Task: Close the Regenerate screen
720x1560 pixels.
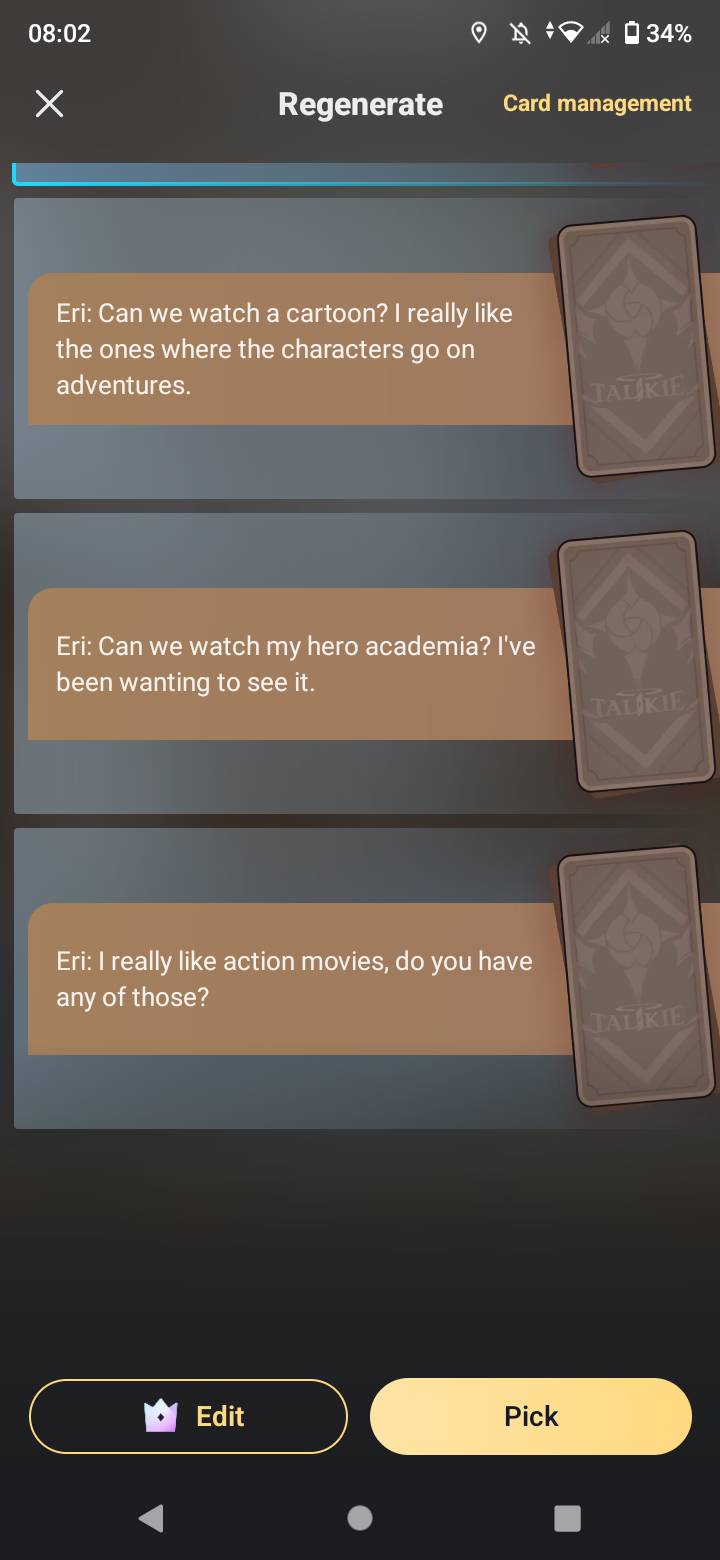Action: click(x=49, y=103)
